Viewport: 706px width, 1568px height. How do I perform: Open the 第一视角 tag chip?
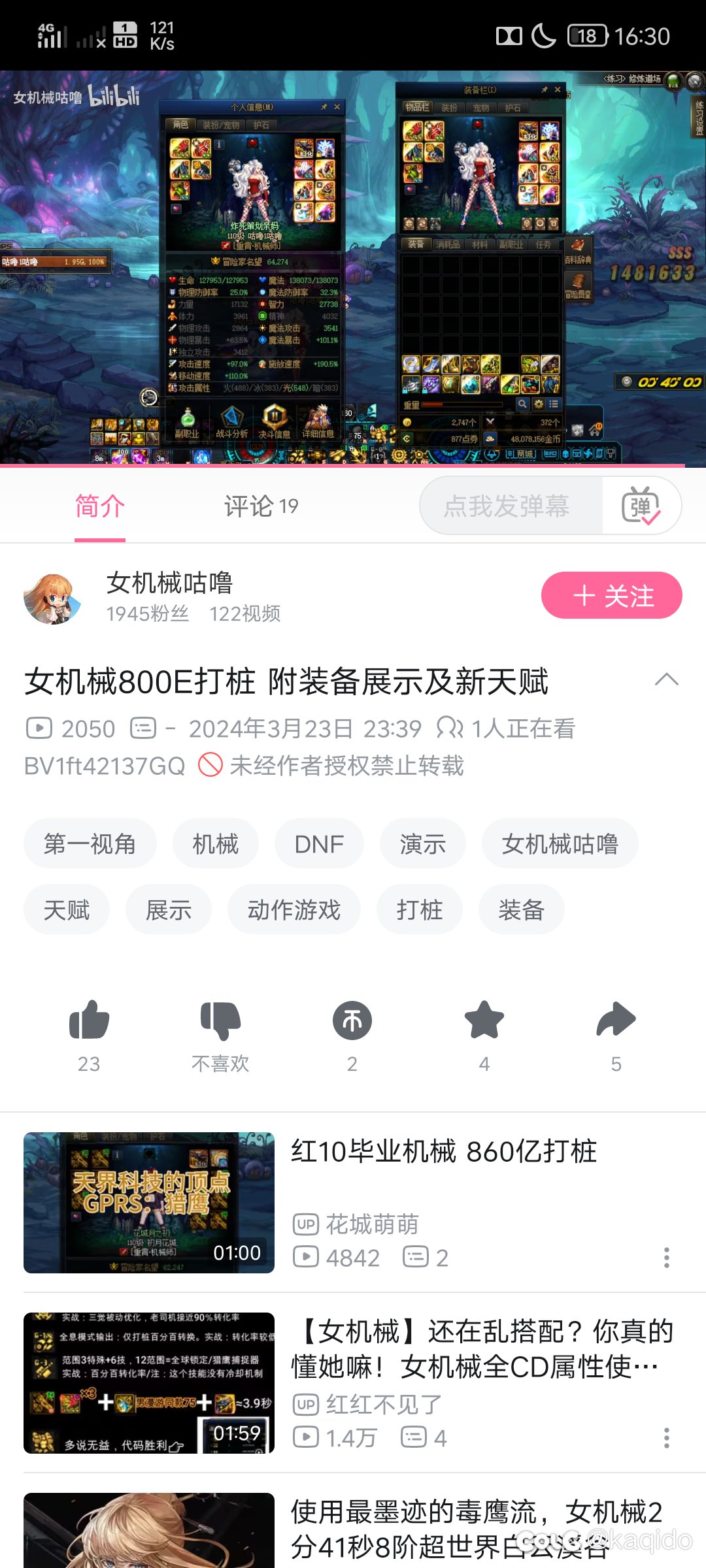[x=90, y=843]
